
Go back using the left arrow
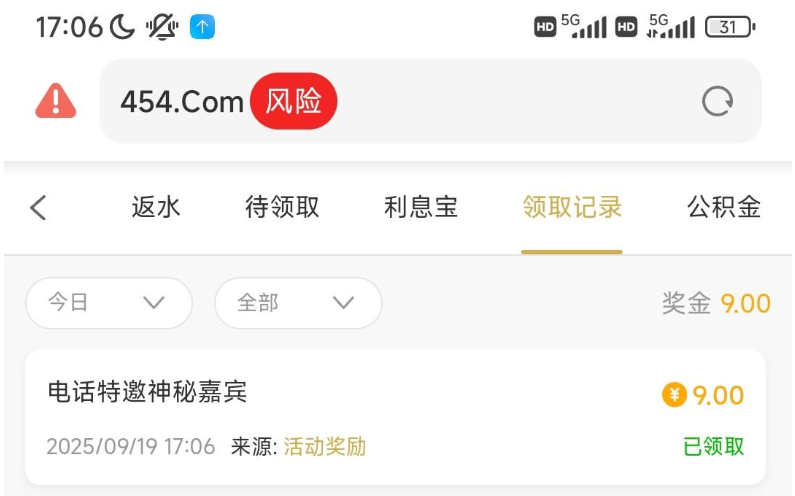(x=38, y=208)
